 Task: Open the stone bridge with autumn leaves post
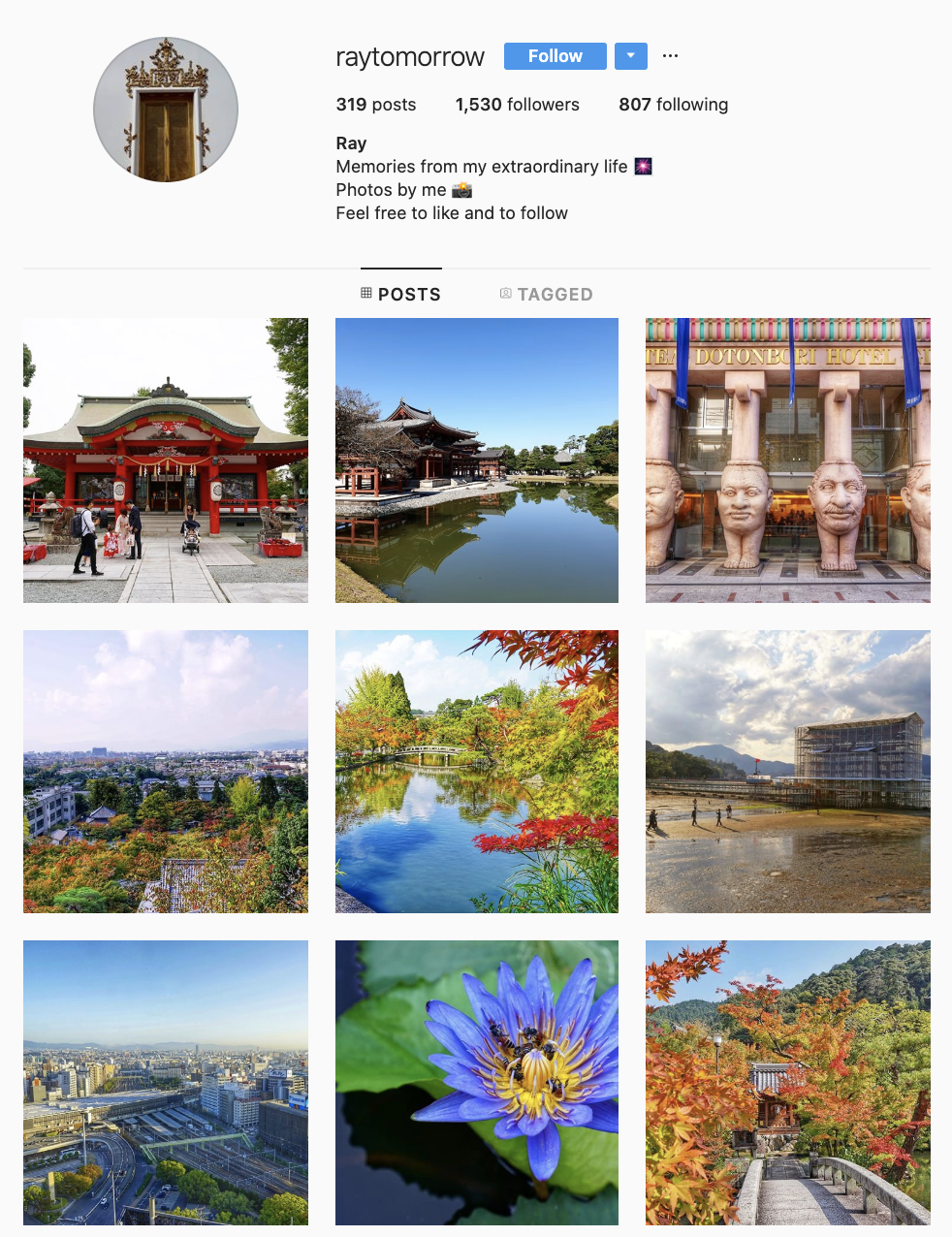(x=788, y=1083)
